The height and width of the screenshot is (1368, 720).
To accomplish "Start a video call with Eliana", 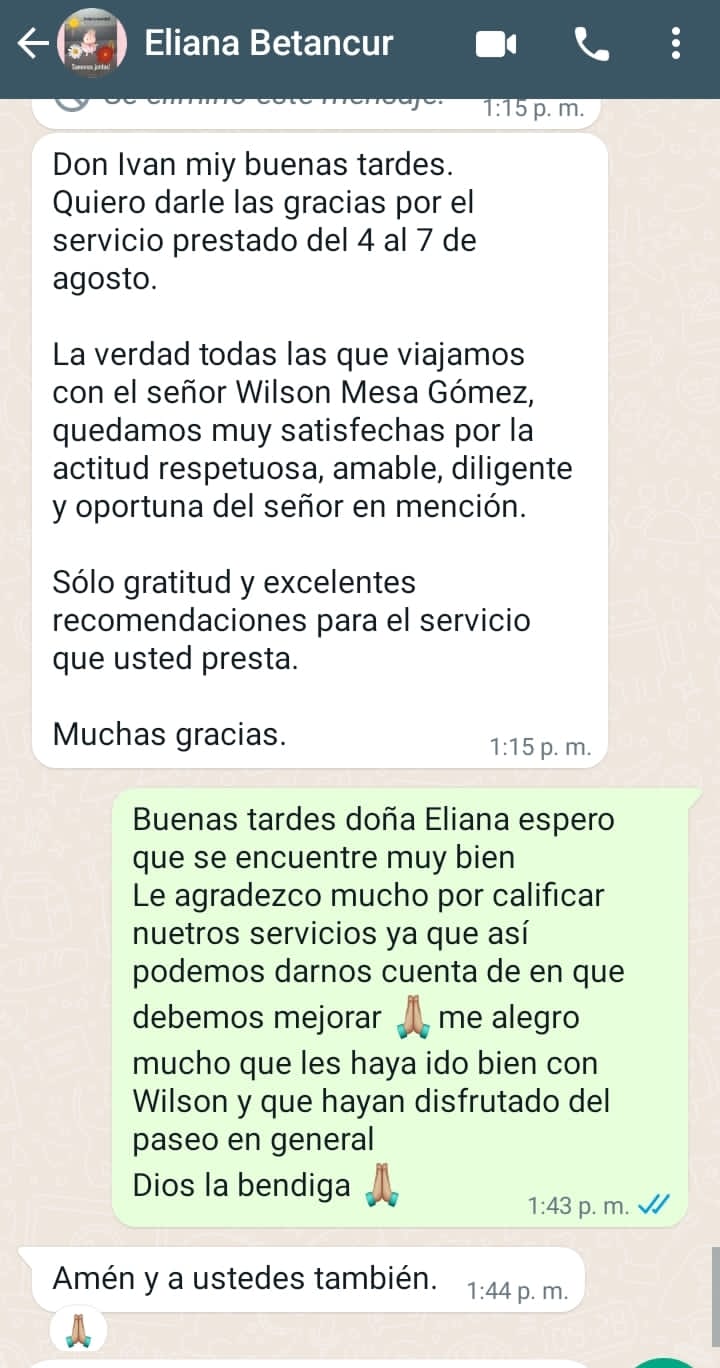I will [495, 44].
